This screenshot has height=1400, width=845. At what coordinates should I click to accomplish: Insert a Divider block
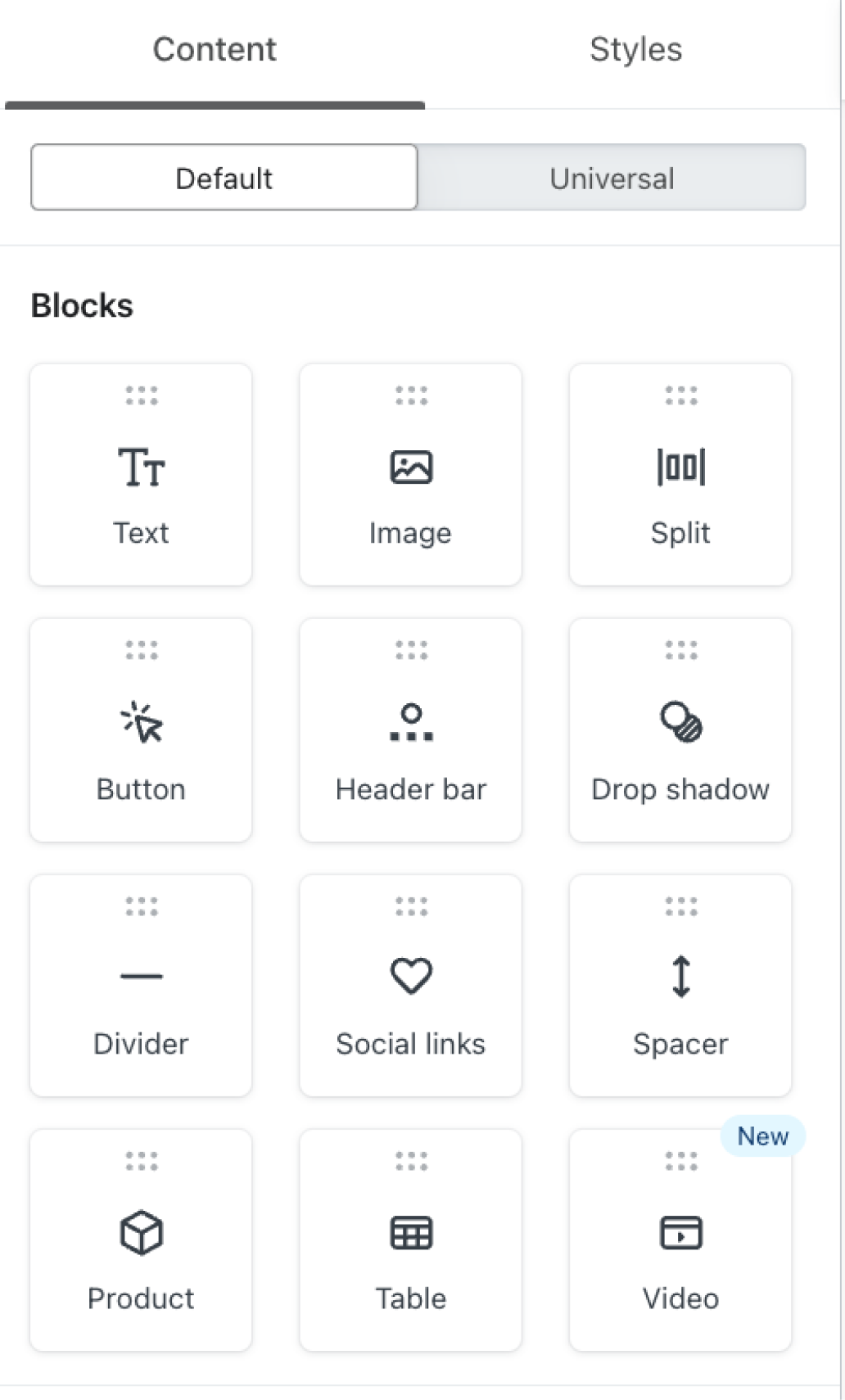141,986
